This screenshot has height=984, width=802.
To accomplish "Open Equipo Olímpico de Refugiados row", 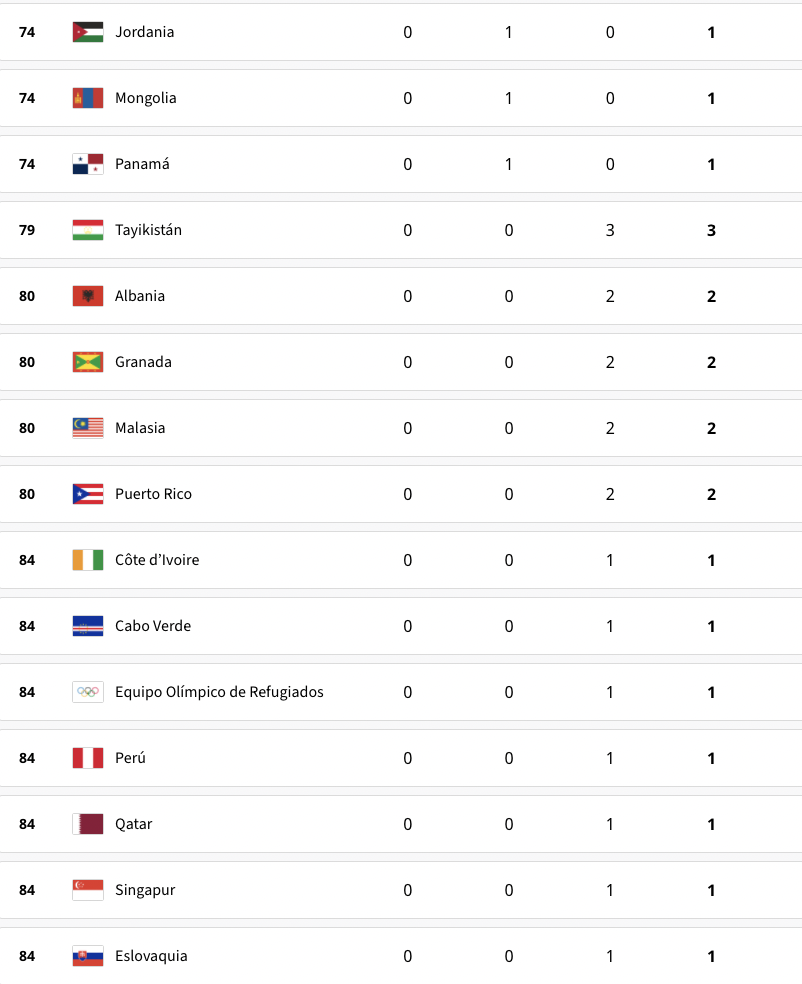I will point(401,692).
